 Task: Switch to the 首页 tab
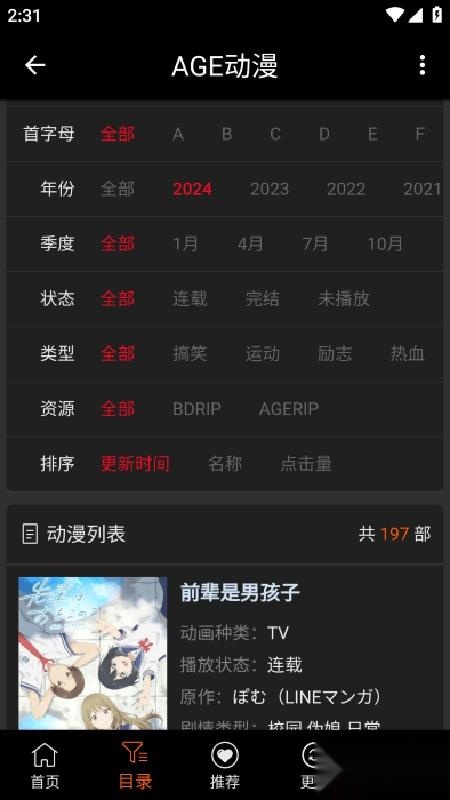tap(45, 765)
